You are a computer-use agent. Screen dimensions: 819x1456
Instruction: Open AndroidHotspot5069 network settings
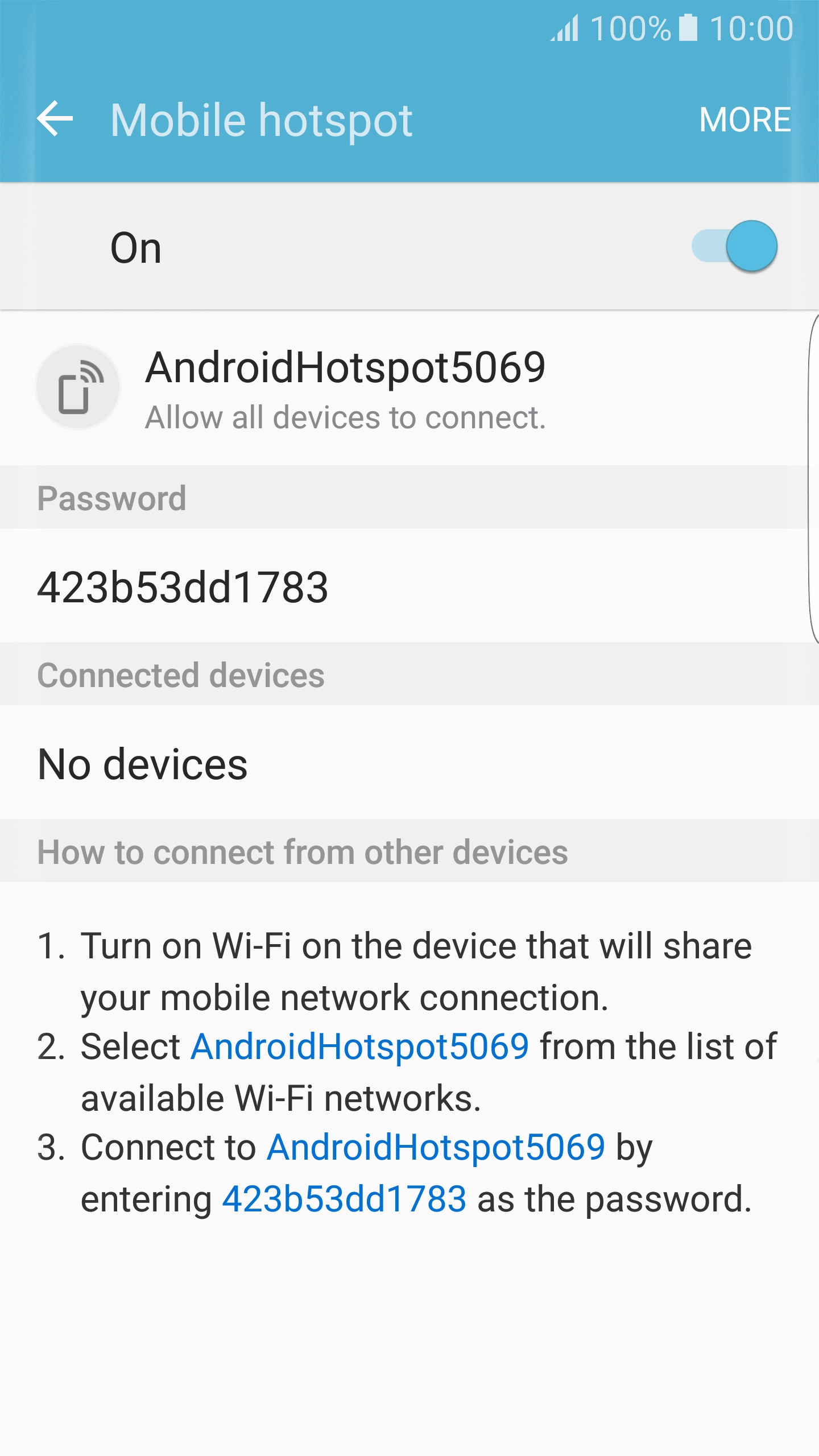tap(409, 388)
